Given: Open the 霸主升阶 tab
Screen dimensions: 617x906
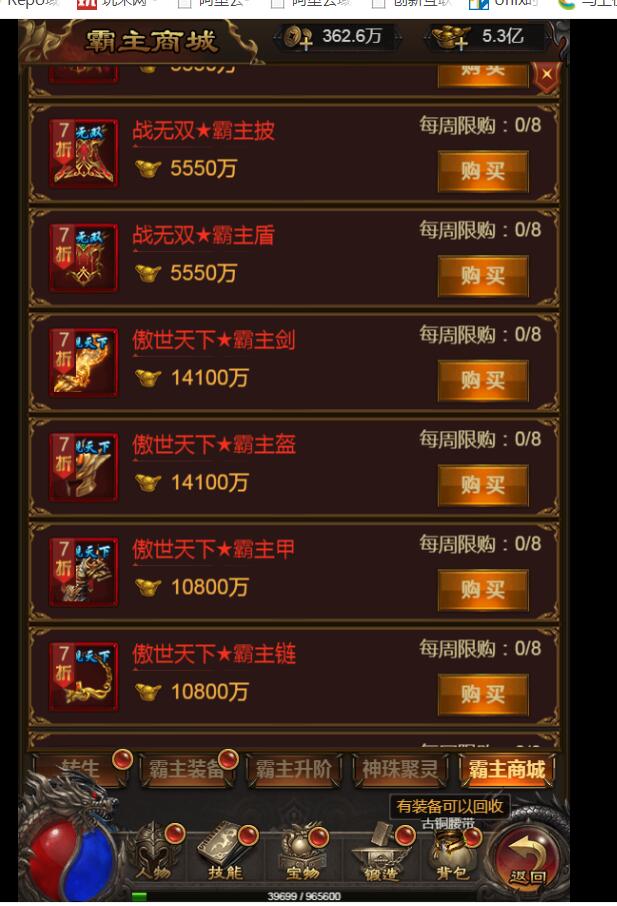Looking at the screenshot, I should (x=293, y=770).
